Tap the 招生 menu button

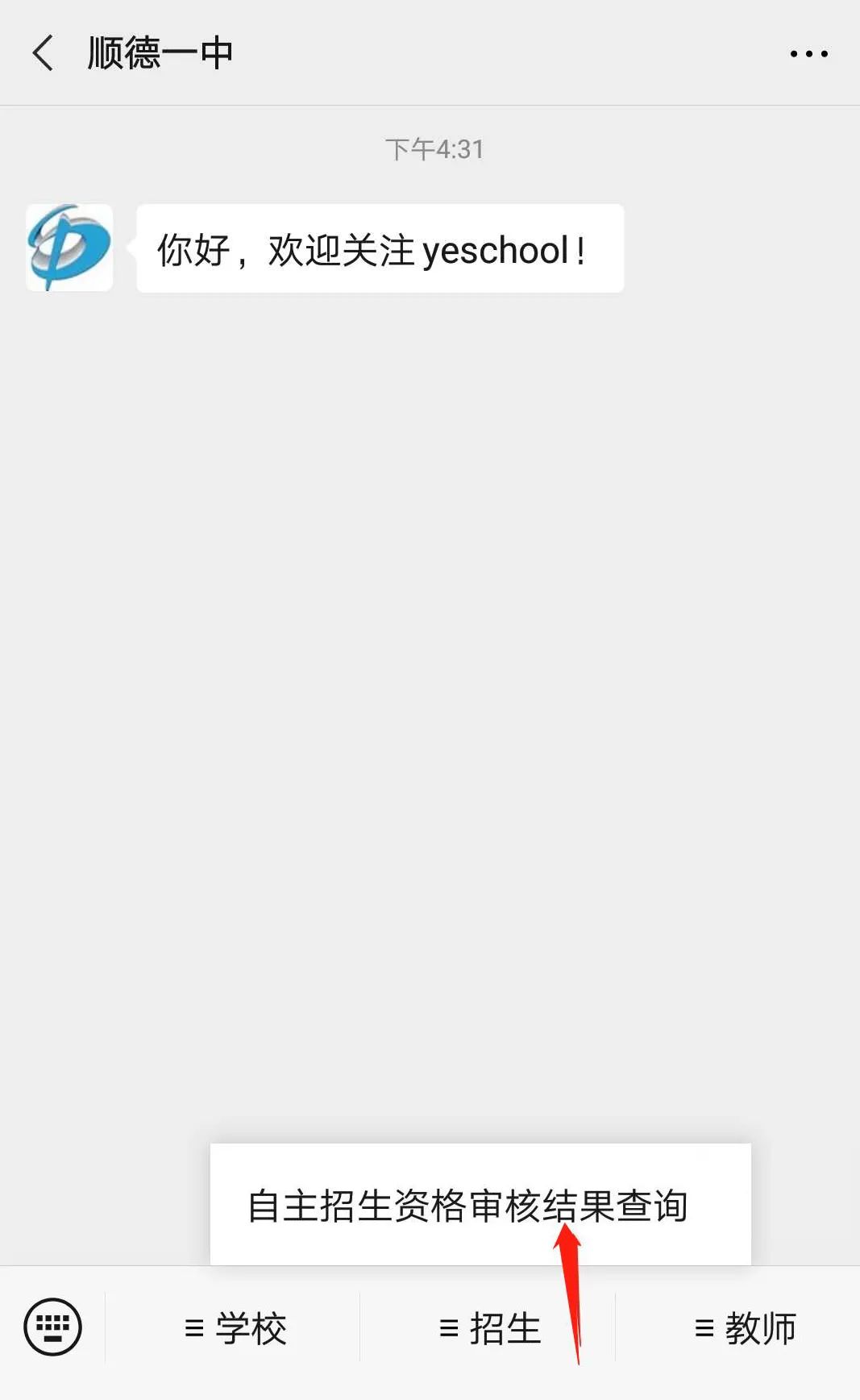click(489, 1328)
